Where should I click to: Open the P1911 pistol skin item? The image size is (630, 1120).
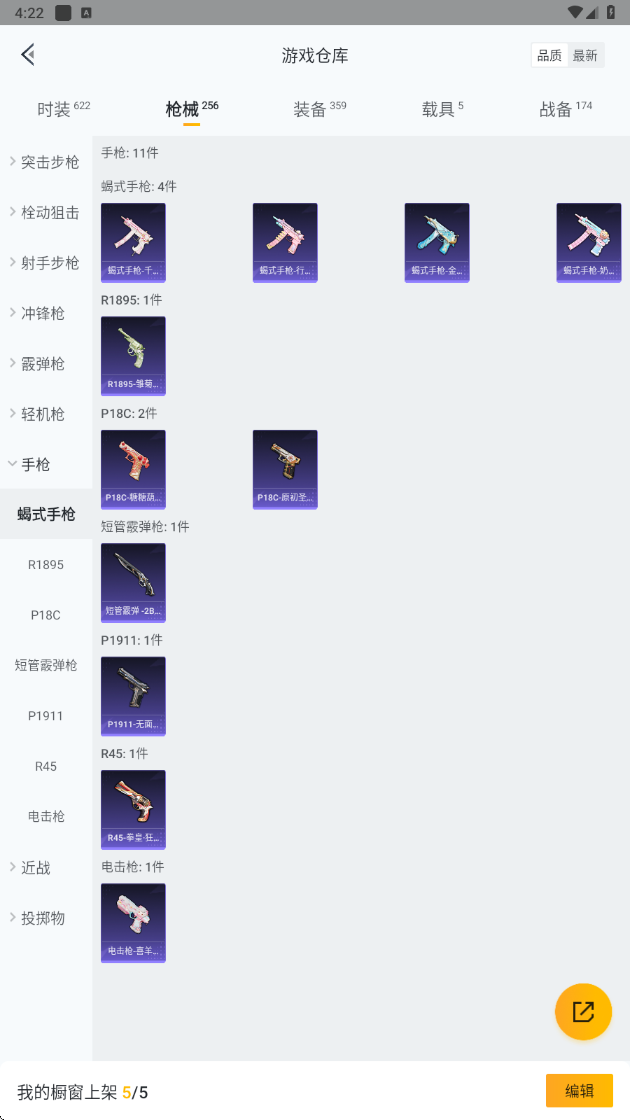point(133,696)
